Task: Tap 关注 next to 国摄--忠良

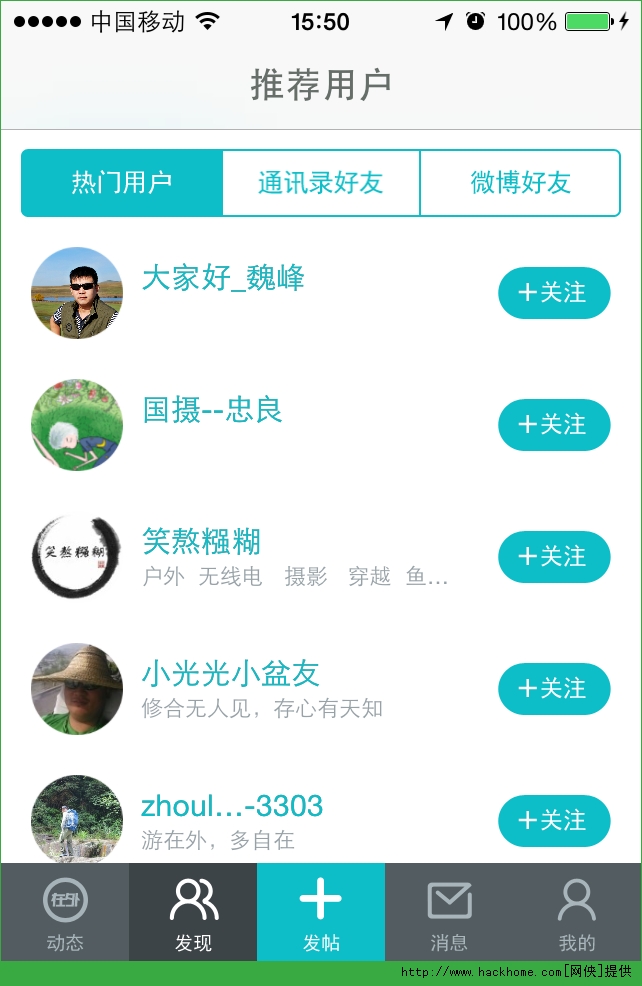Action: point(554,425)
